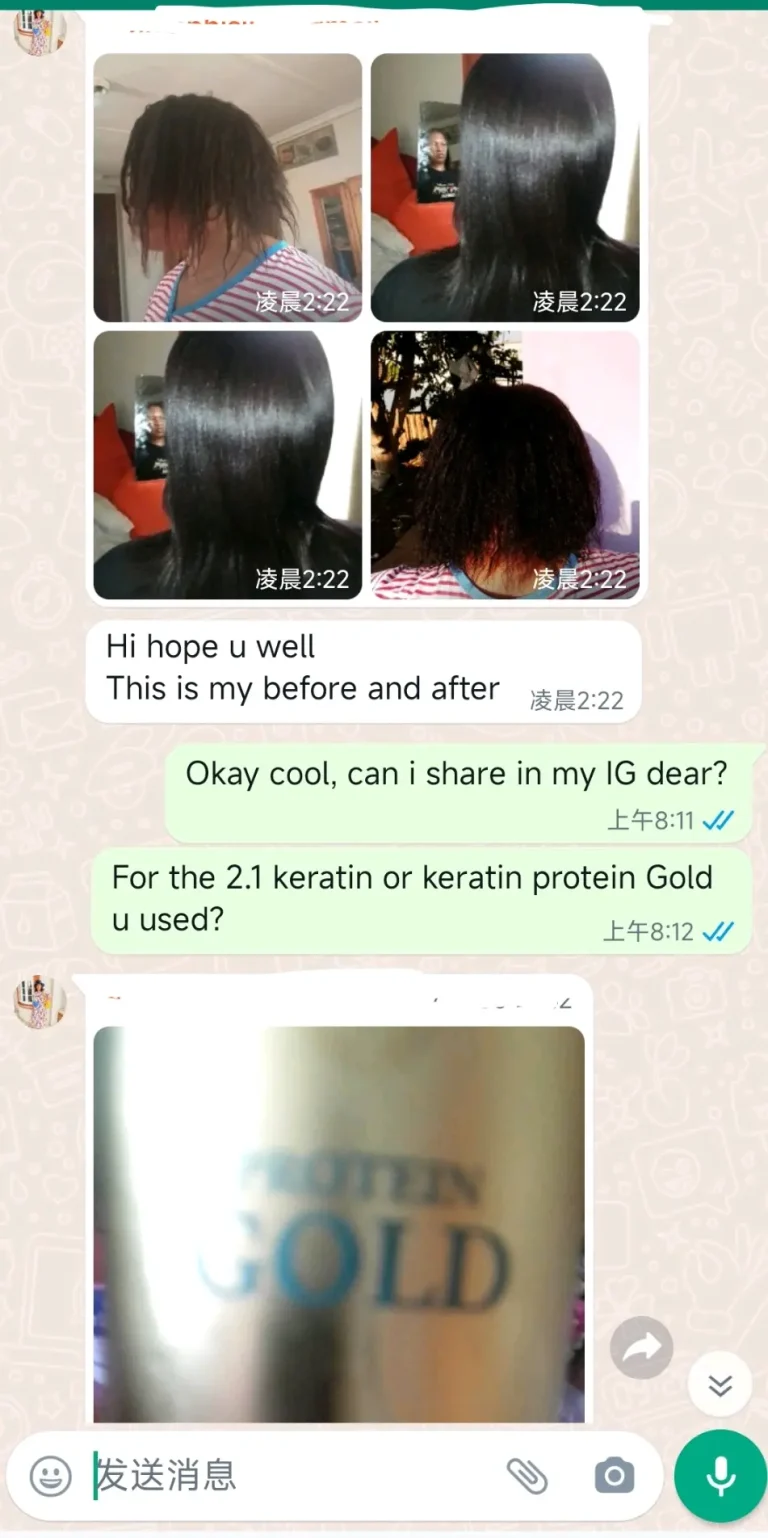Jump to latest messages with down arrows

pyautogui.click(x=720, y=1384)
